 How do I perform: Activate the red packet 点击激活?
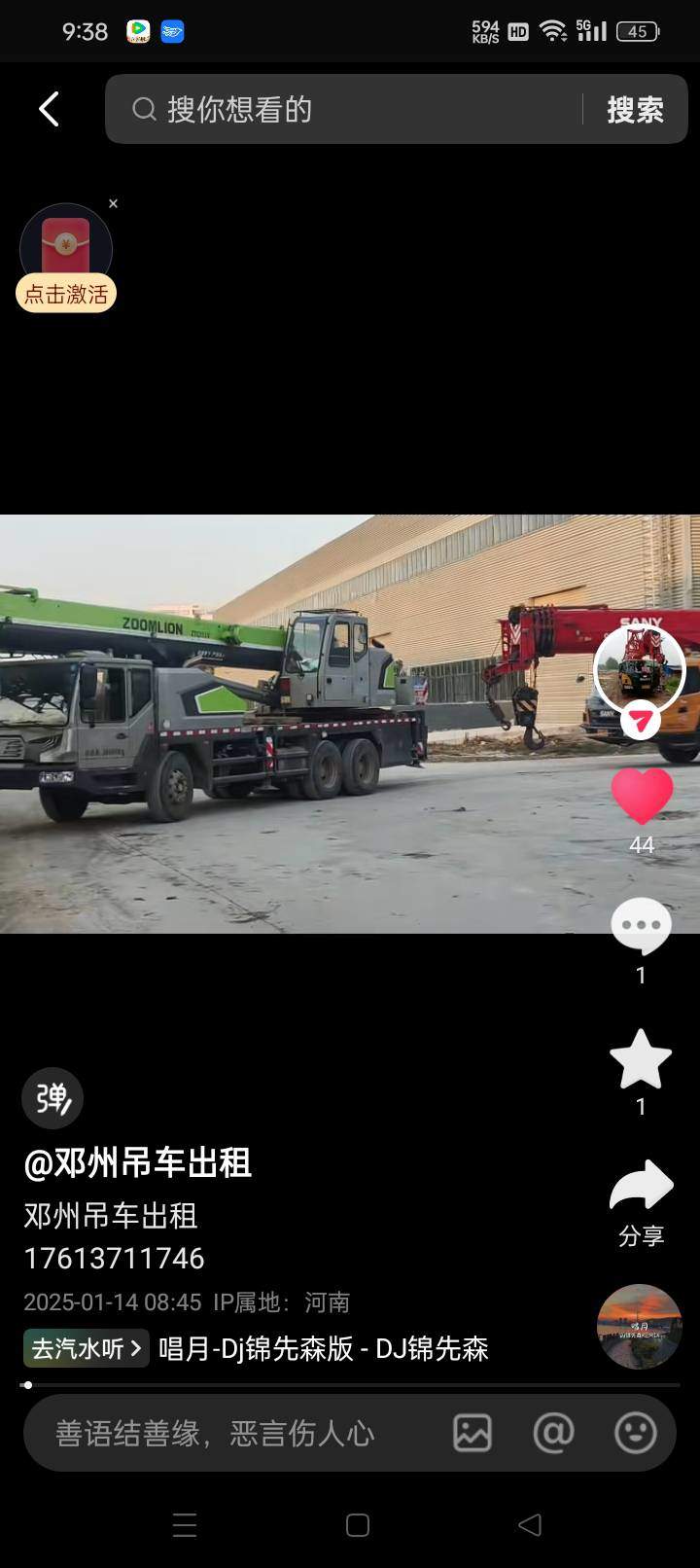click(66, 294)
